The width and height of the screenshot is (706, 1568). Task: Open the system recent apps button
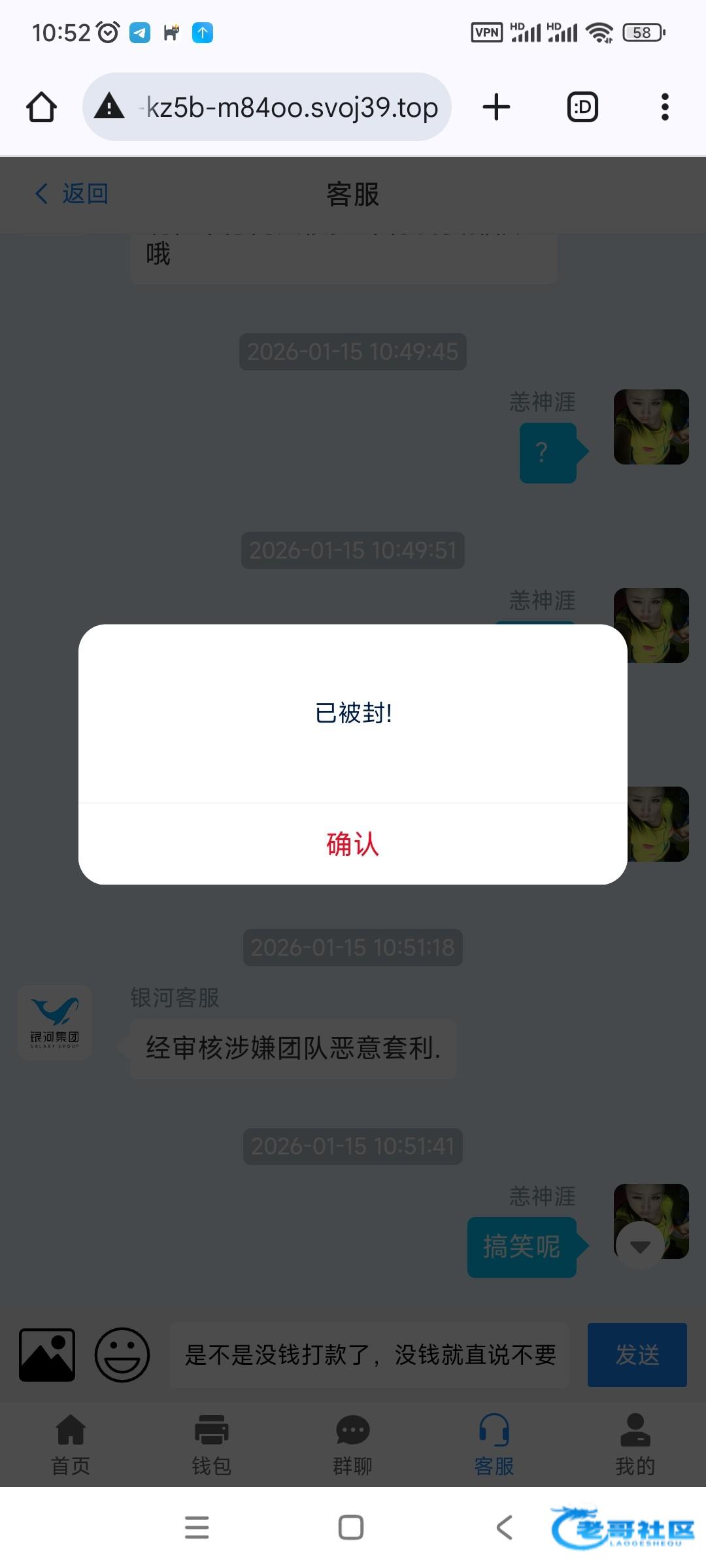pyautogui.click(x=197, y=1527)
